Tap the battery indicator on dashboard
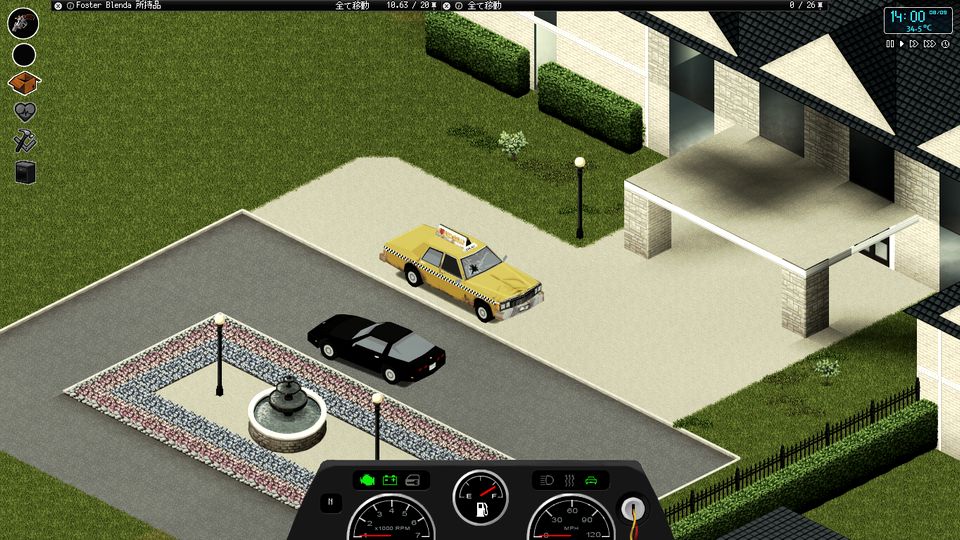The image size is (960, 540). pyautogui.click(x=390, y=480)
